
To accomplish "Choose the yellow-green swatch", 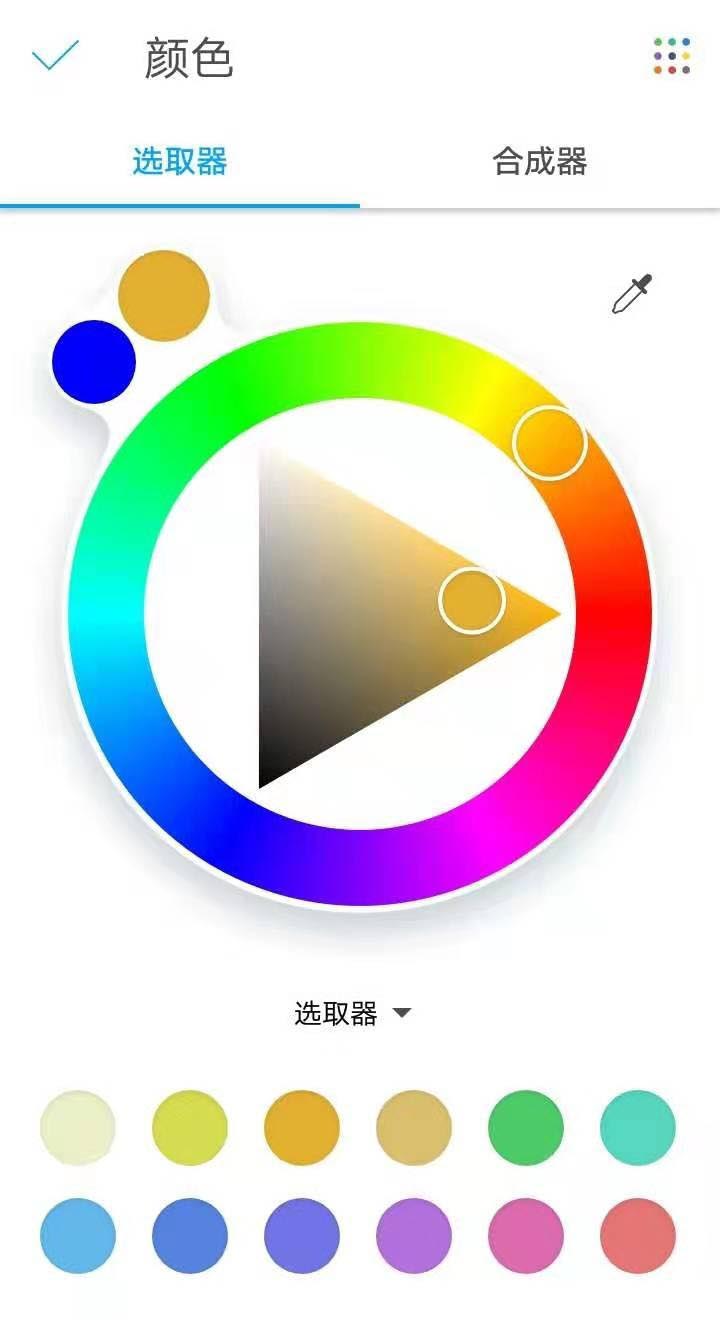I will coord(190,1128).
